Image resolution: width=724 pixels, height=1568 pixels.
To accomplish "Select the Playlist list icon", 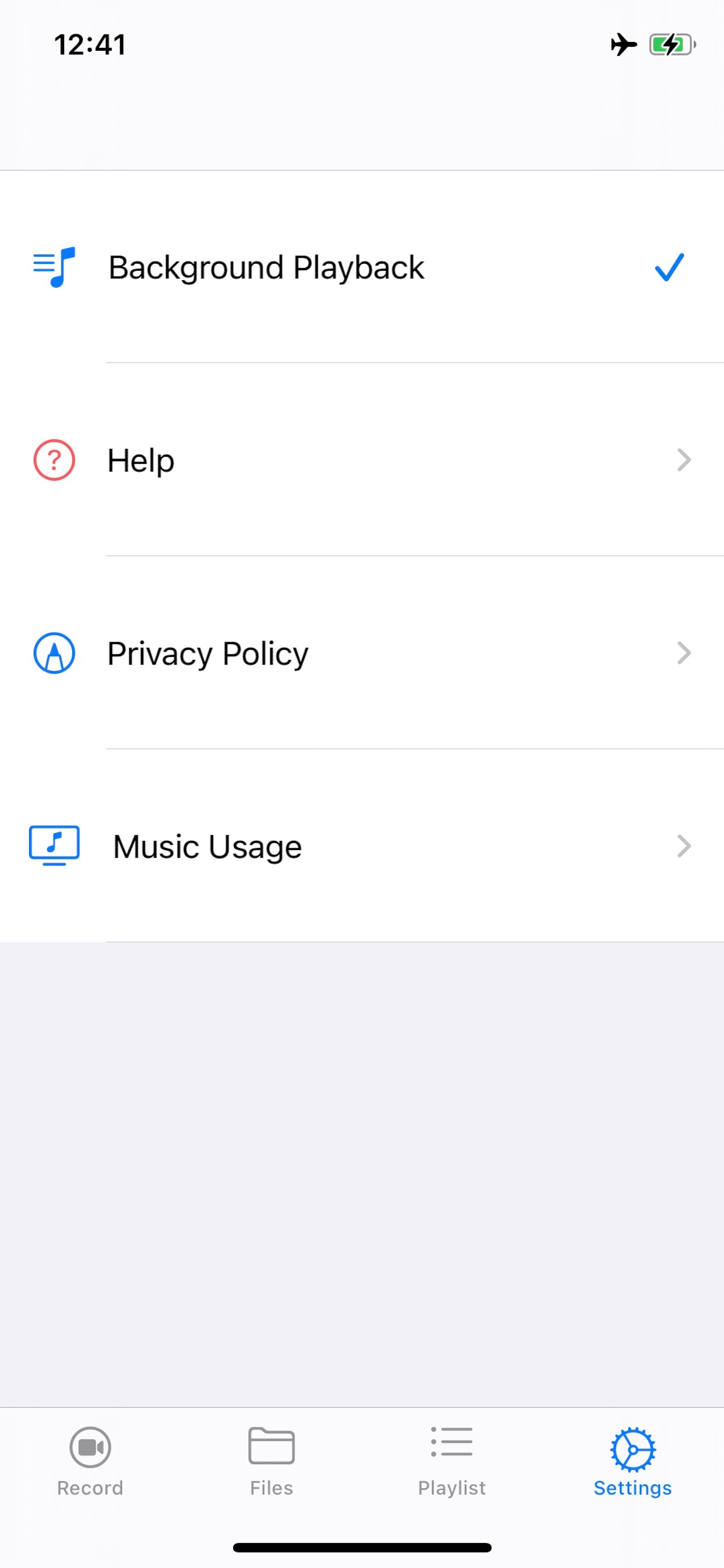I will coord(451,1443).
